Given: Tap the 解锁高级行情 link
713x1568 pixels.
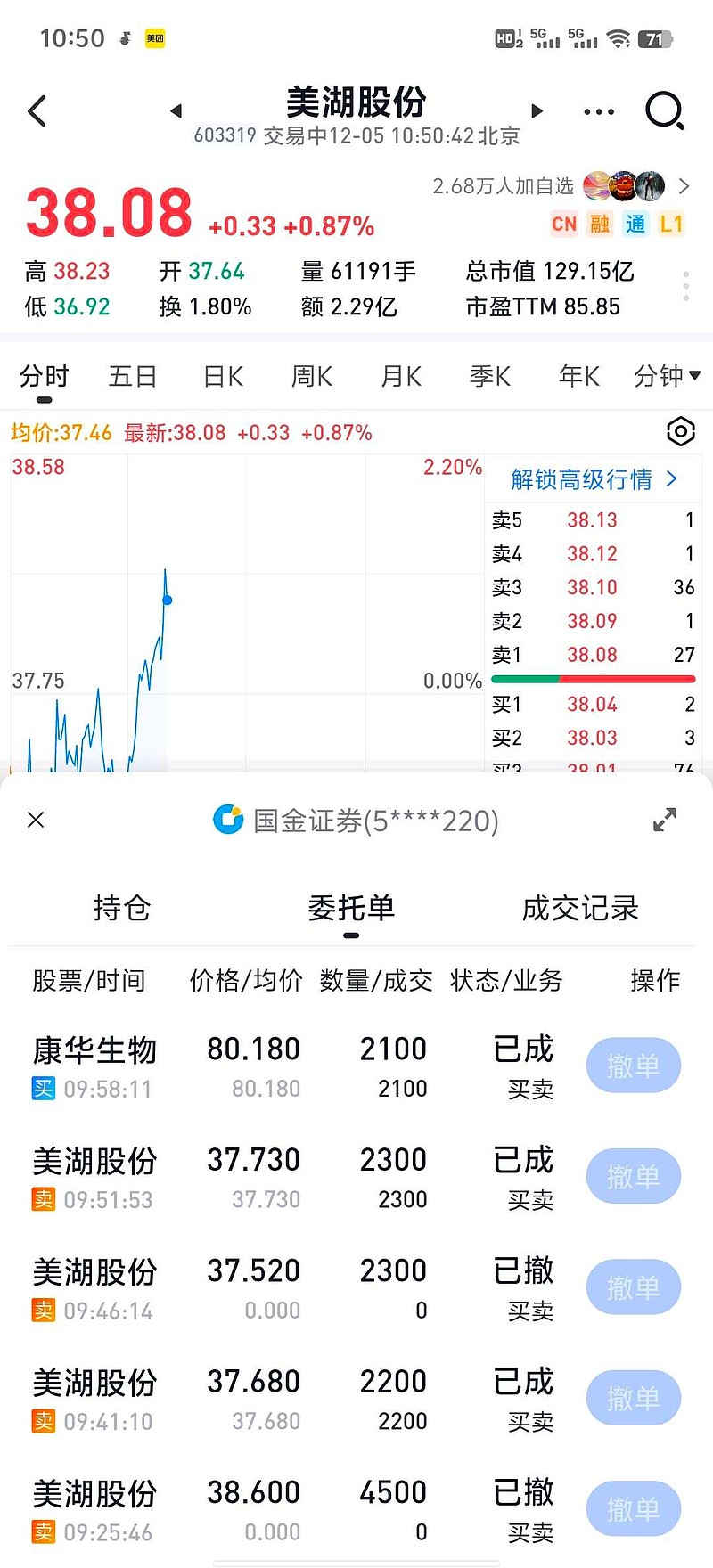Looking at the screenshot, I should (x=594, y=479).
